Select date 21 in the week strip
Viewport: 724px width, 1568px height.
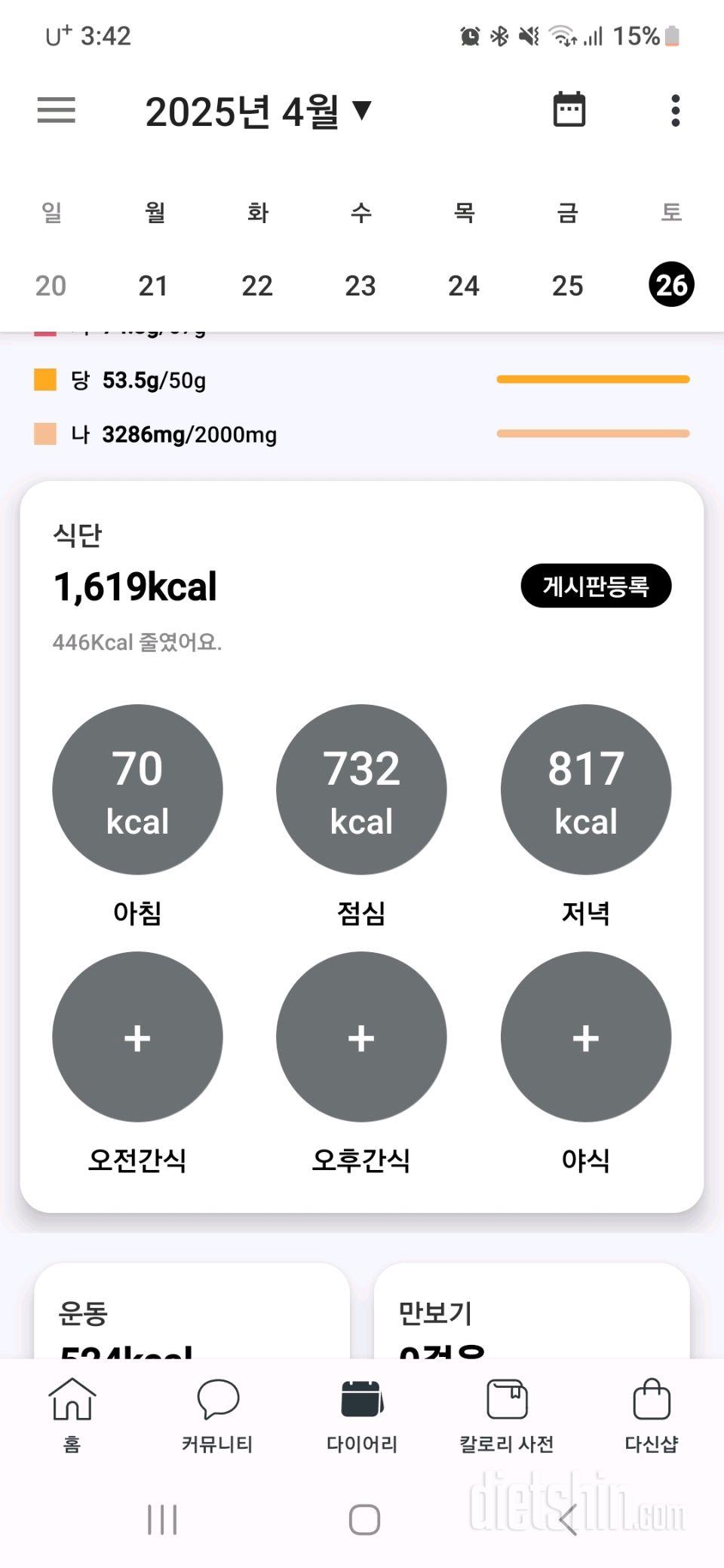tap(153, 286)
